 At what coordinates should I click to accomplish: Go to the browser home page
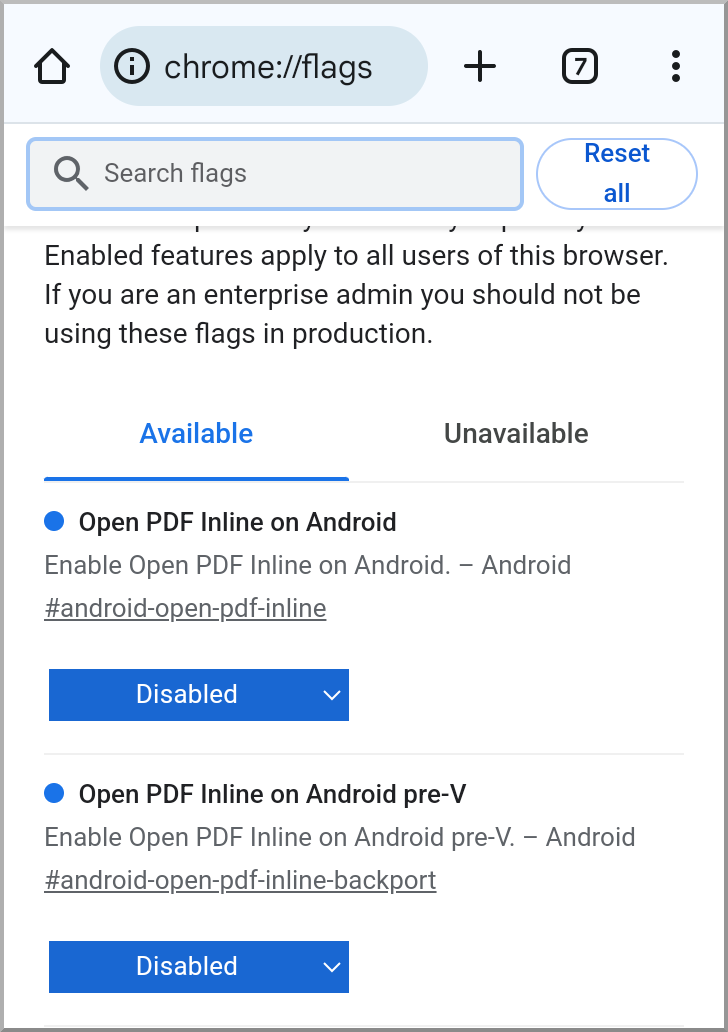pos(52,67)
